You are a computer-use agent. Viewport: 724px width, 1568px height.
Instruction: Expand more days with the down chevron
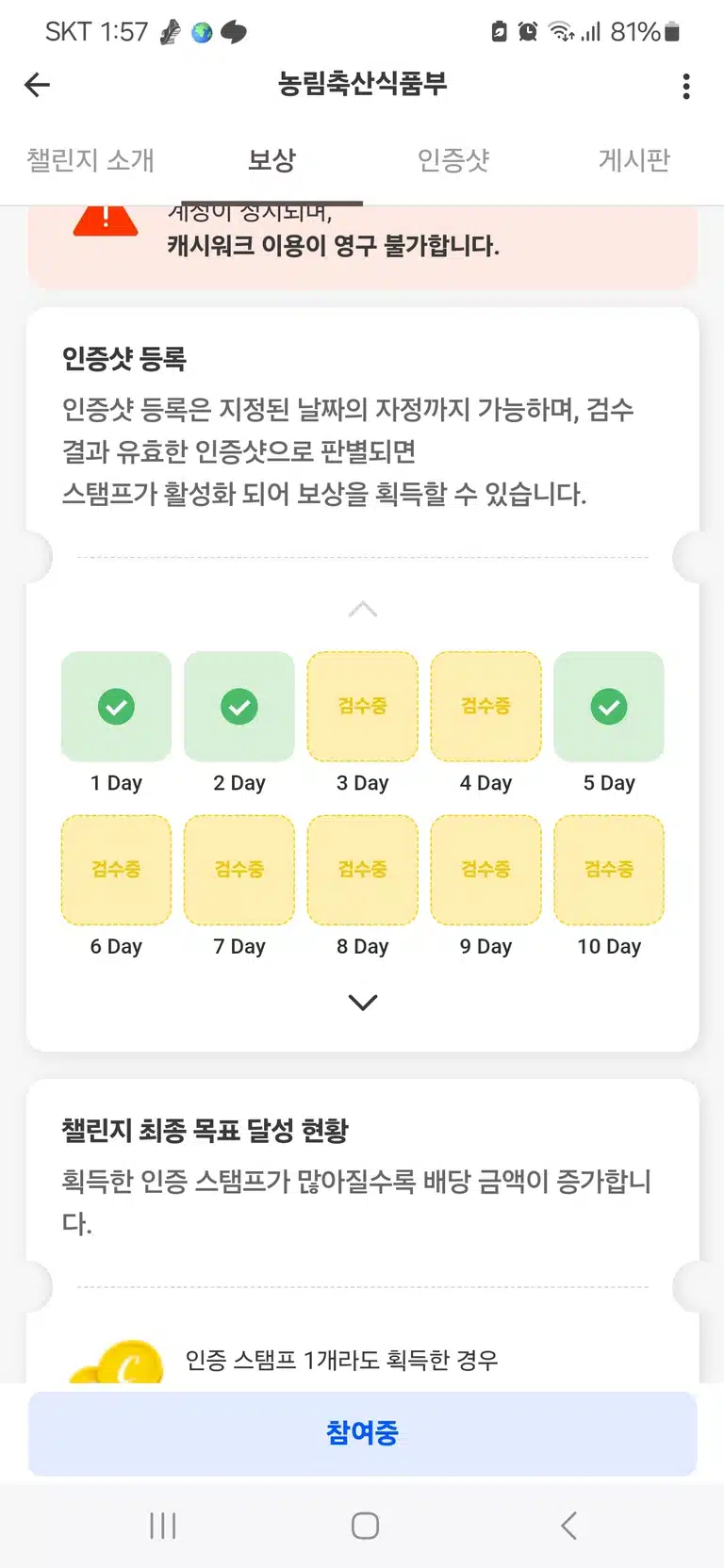pos(363,1003)
